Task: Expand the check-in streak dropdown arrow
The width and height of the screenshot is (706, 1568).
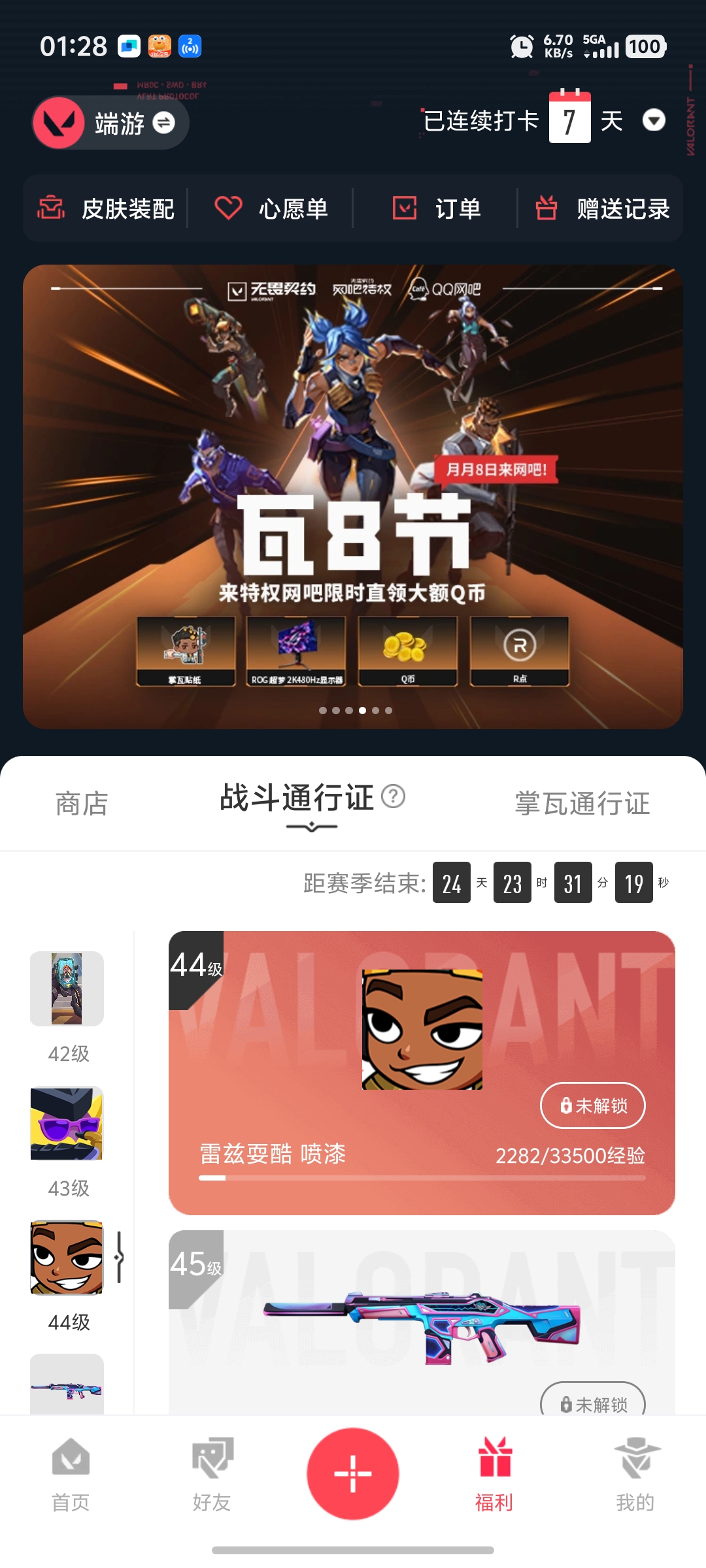Action: point(654,120)
